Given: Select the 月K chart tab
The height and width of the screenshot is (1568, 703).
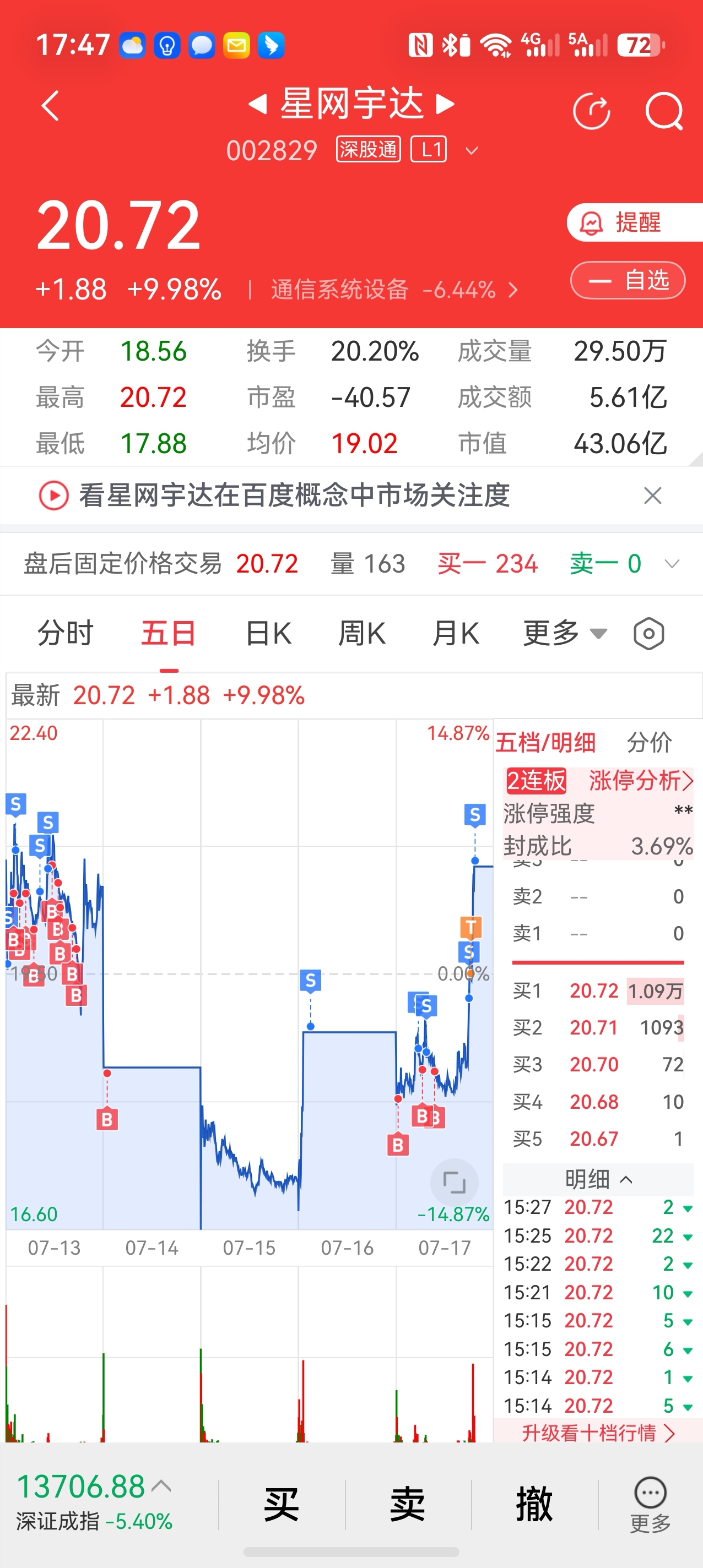Looking at the screenshot, I should pyautogui.click(x=456, y=633).
